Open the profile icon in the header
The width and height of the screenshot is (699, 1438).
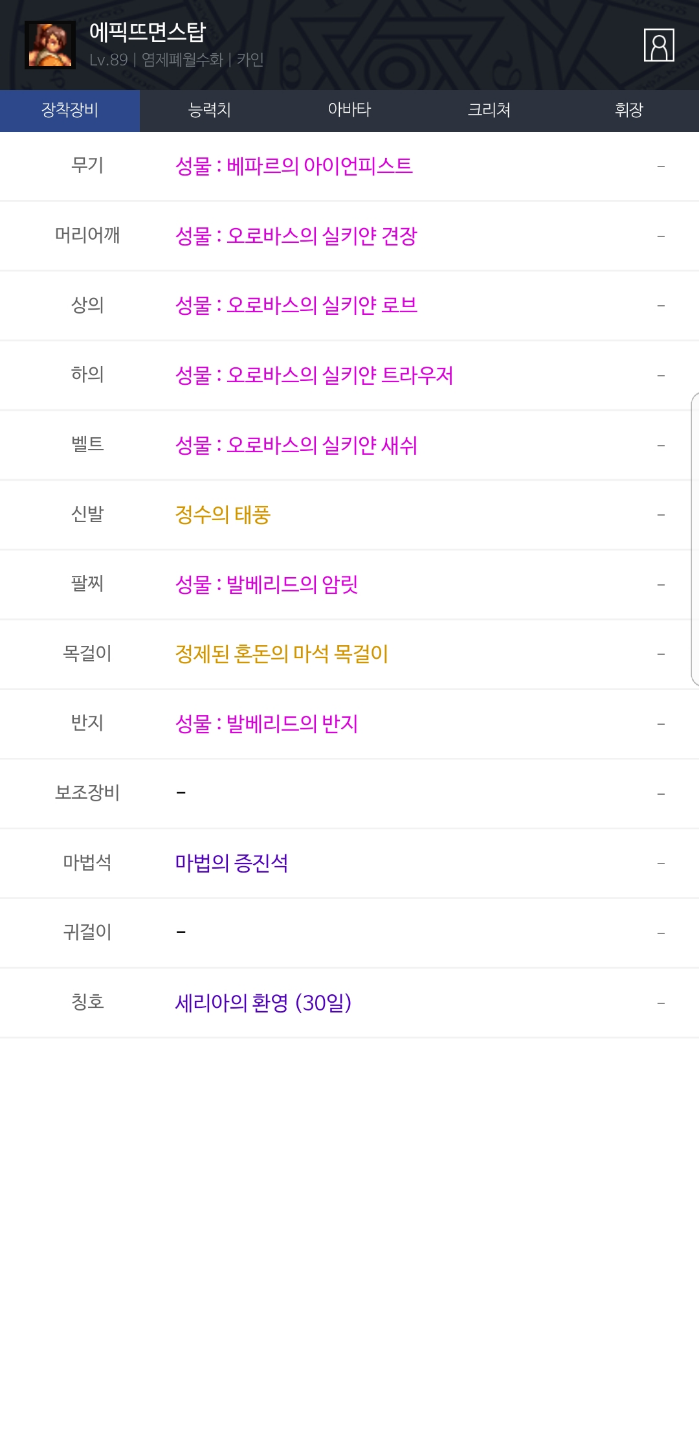click(x=658, y=46)
